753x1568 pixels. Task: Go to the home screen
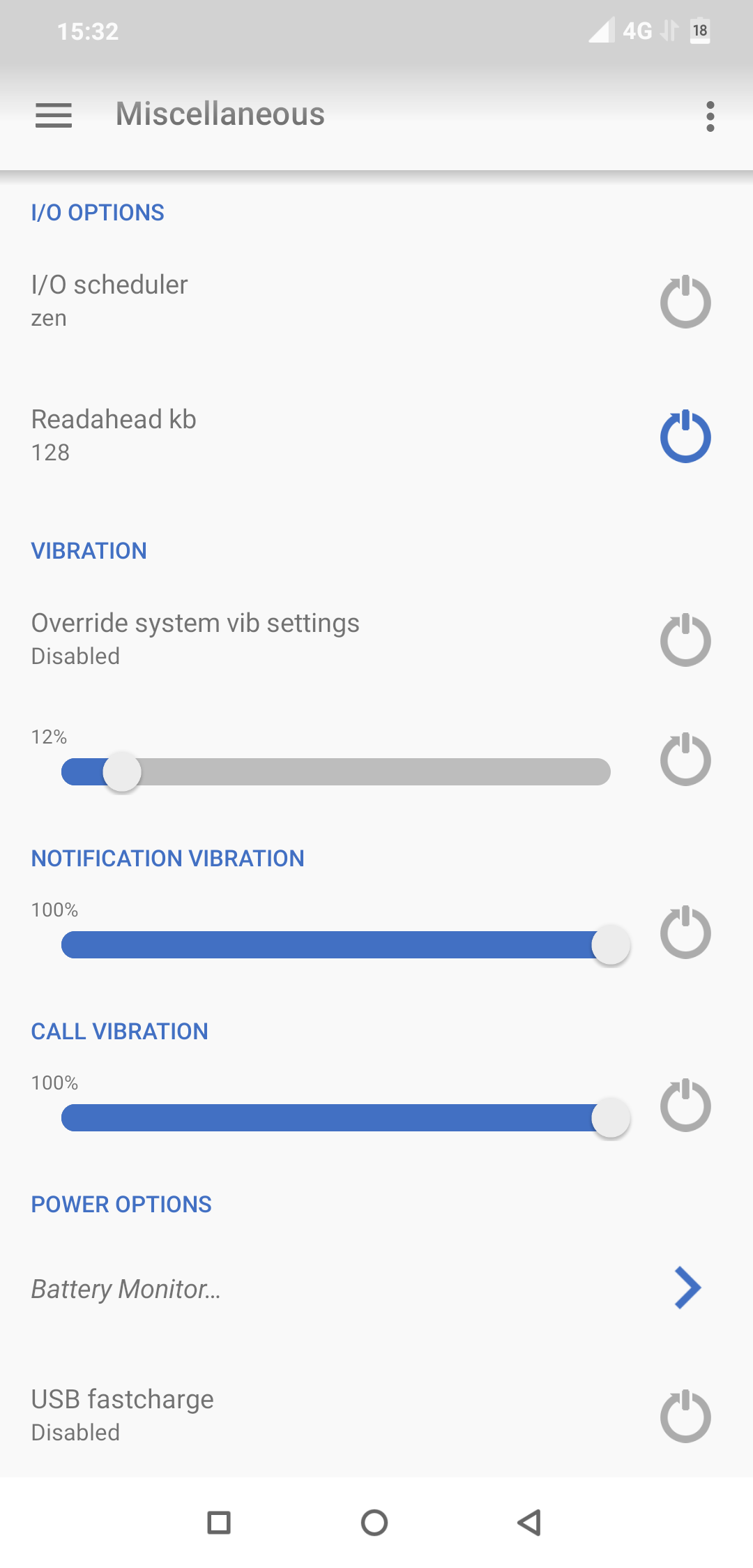pos(374,1522)
